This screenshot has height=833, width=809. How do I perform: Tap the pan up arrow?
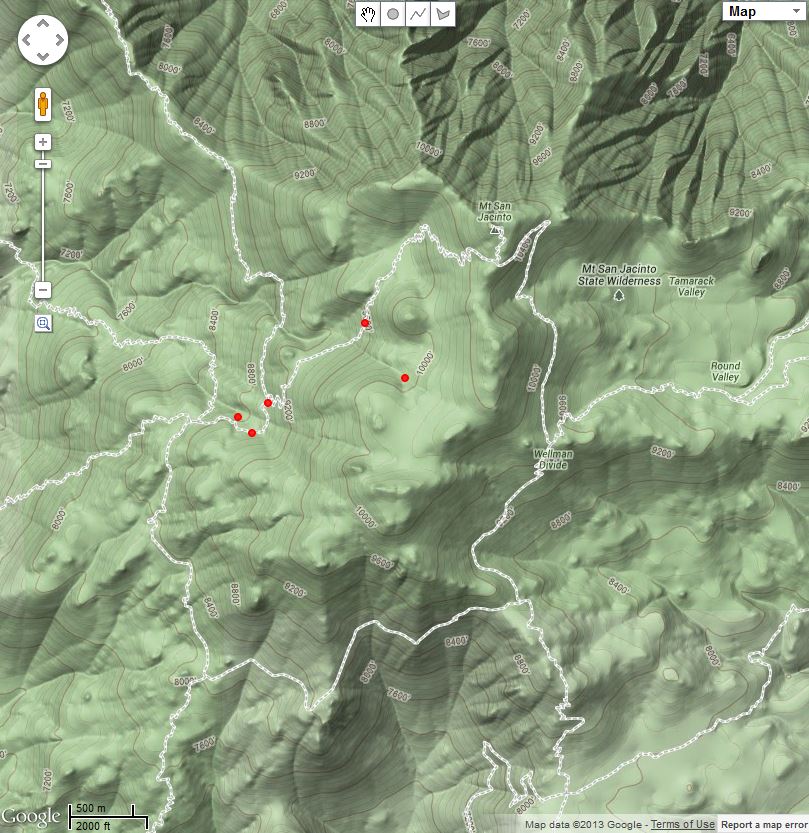coord(43,23)
